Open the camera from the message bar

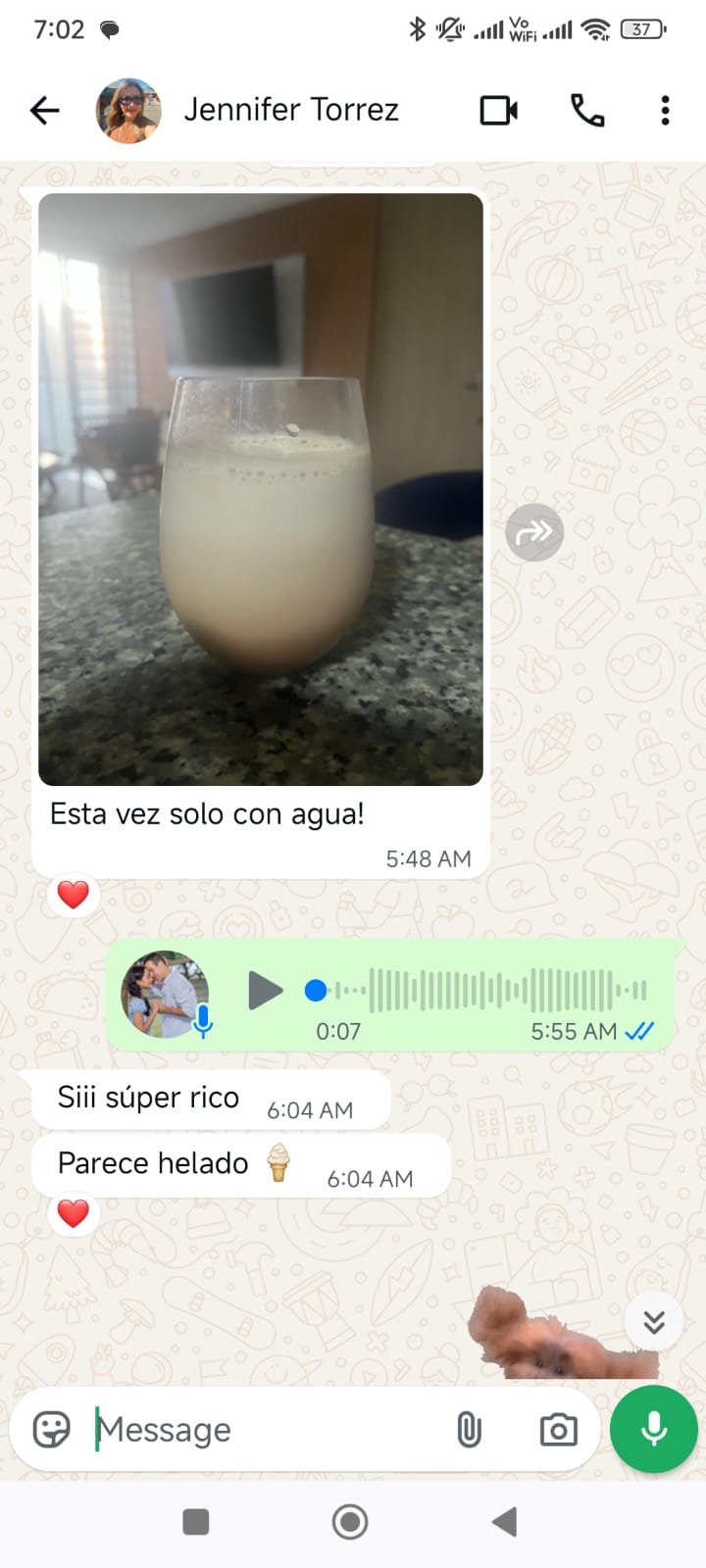(558, 1430)
